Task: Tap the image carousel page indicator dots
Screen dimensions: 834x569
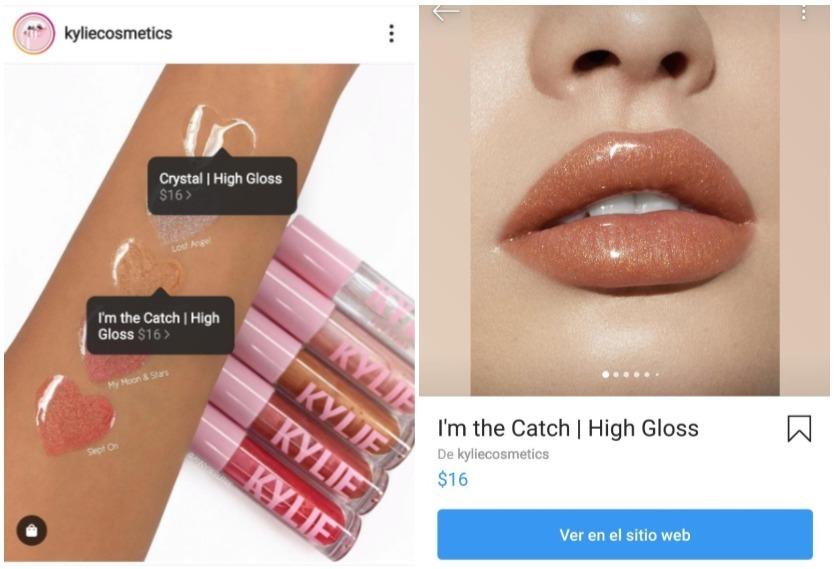Action: [x=629, y=374]
